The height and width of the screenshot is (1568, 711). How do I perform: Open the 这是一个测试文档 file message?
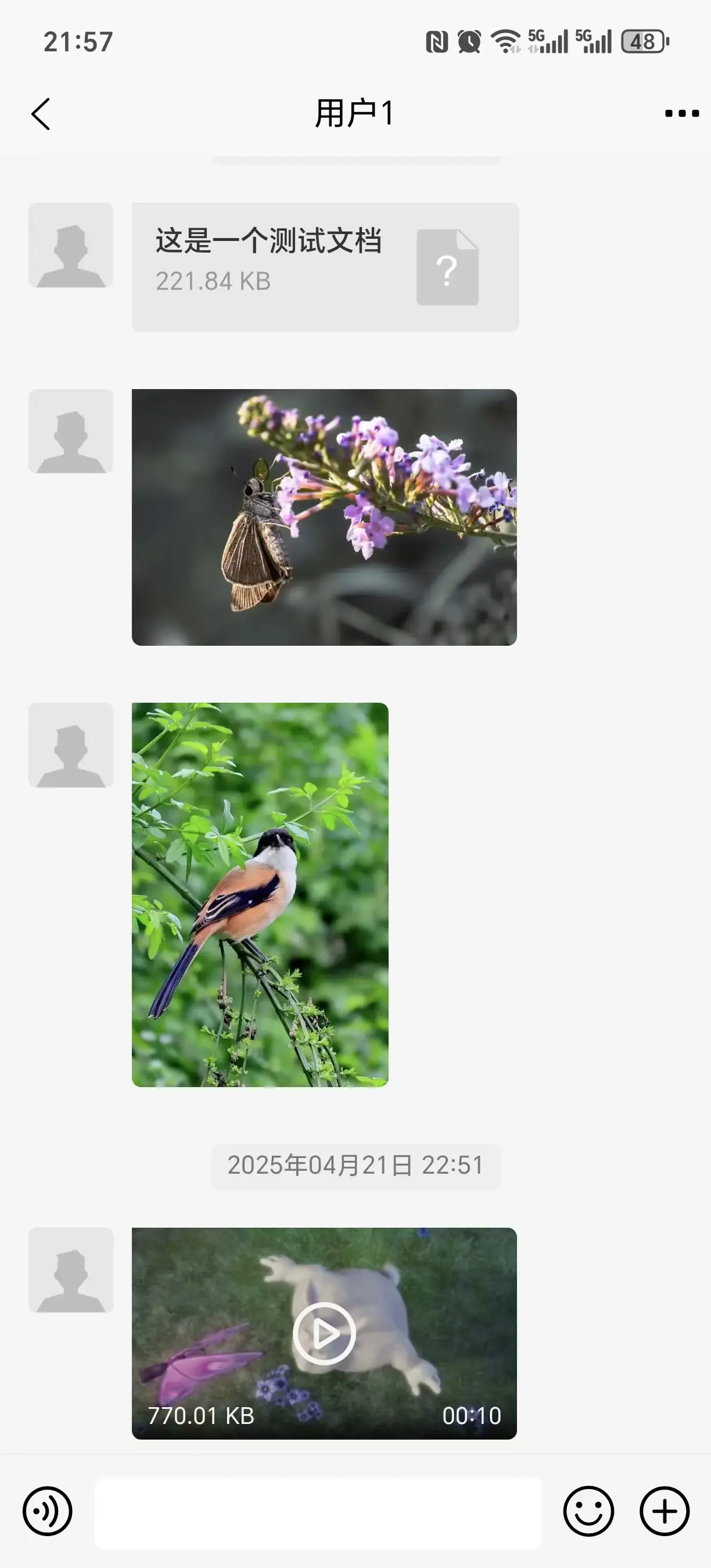[x=325, y=267]
